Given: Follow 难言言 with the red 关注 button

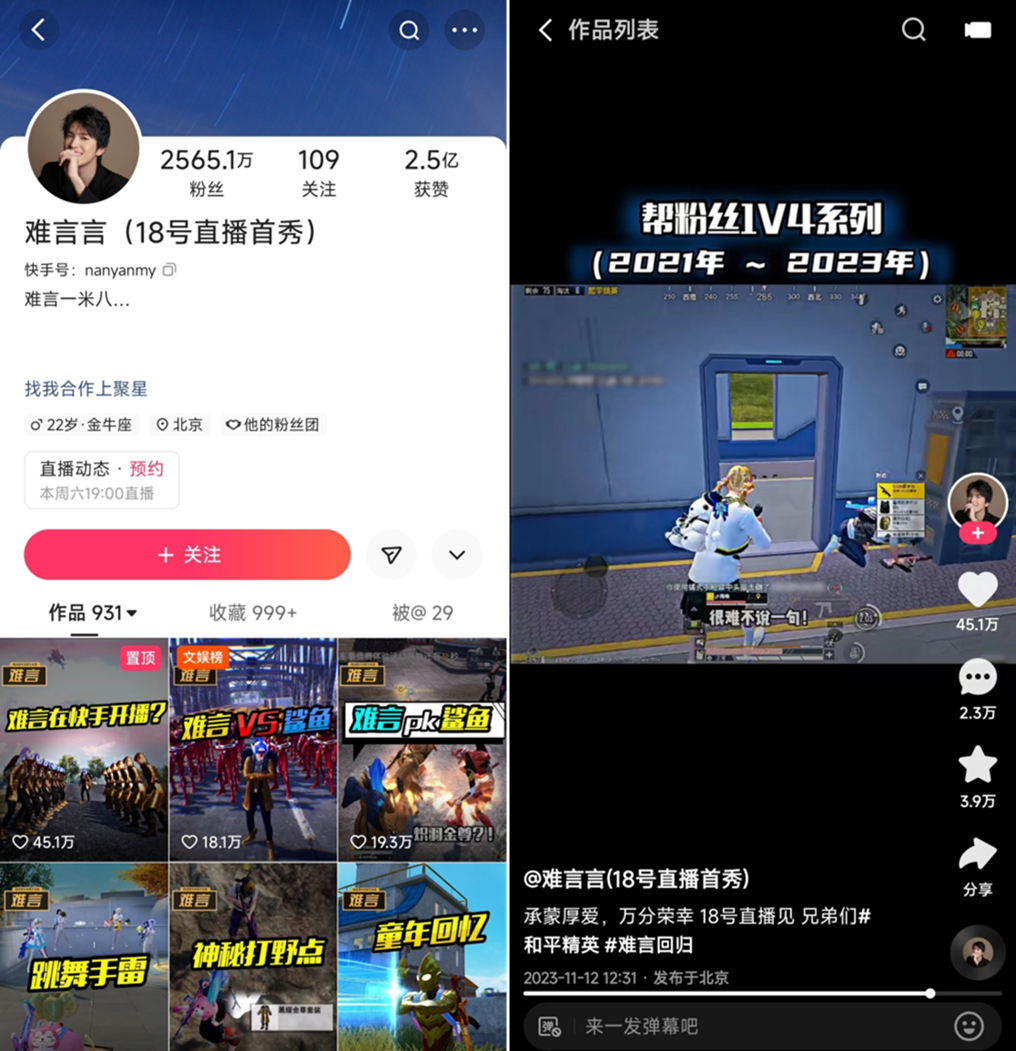Looking at the screenshot, I should pos(187,555).
